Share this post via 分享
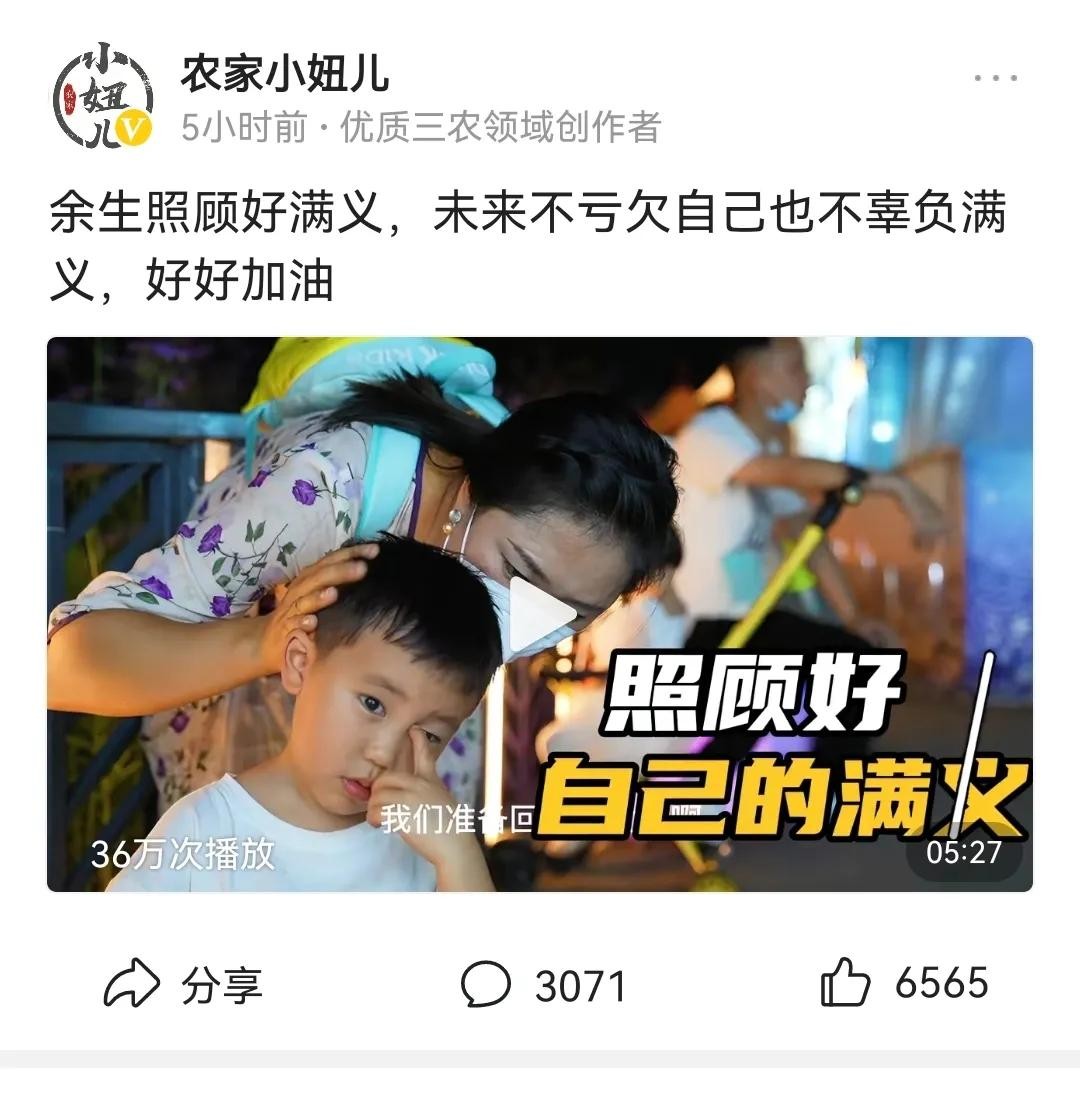This screenshot has width=1080, height=1095. coord(183,984)
